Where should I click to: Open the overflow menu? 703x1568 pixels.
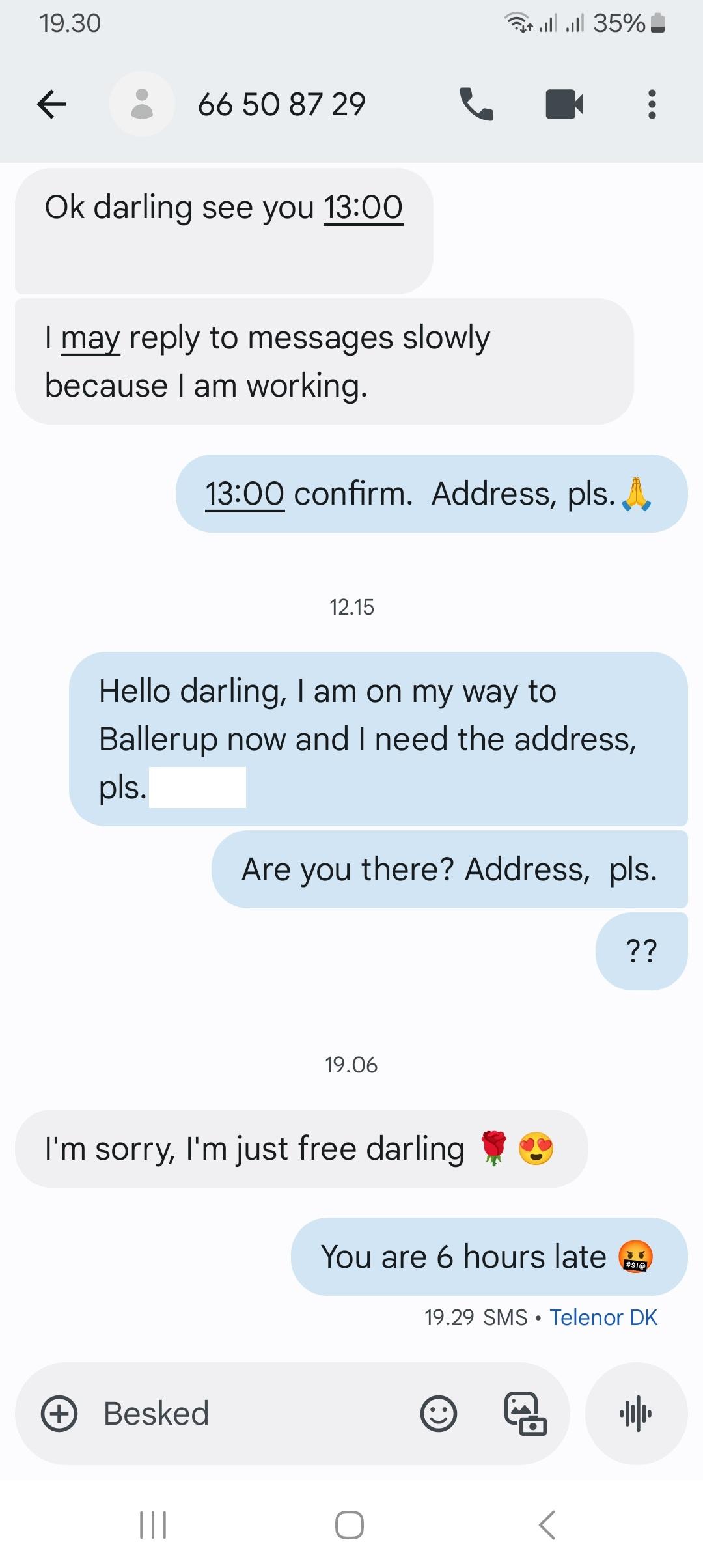(652, 104)
